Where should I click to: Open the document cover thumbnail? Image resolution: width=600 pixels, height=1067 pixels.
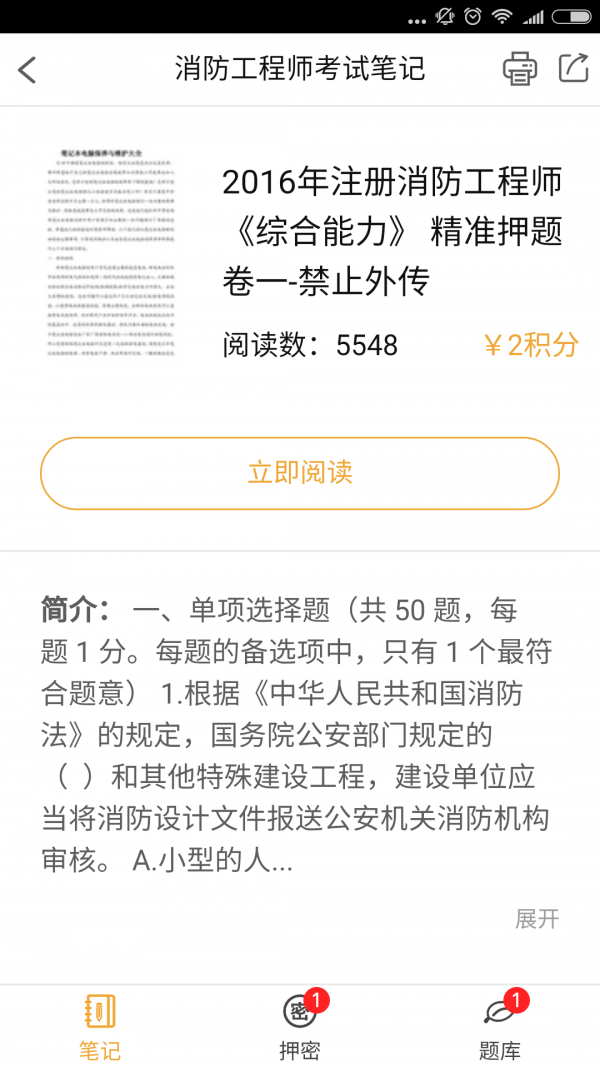(x=116, y=251)
